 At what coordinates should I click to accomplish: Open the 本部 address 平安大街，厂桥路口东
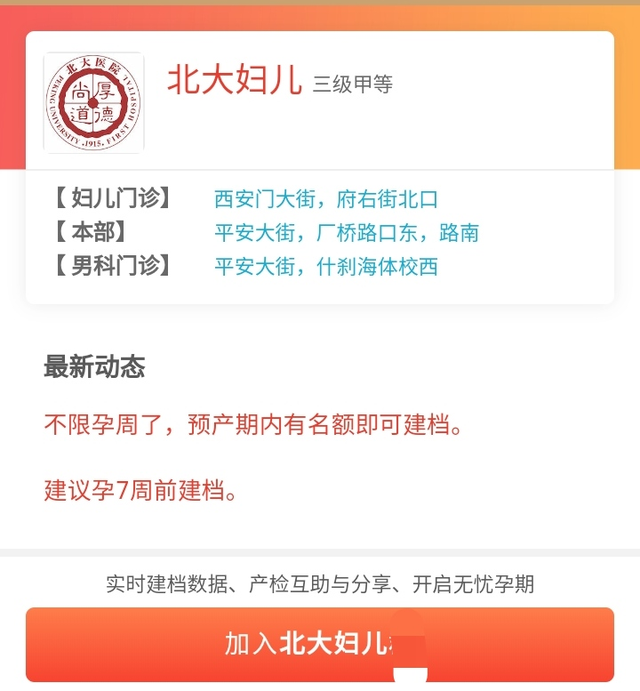point(346,233)
